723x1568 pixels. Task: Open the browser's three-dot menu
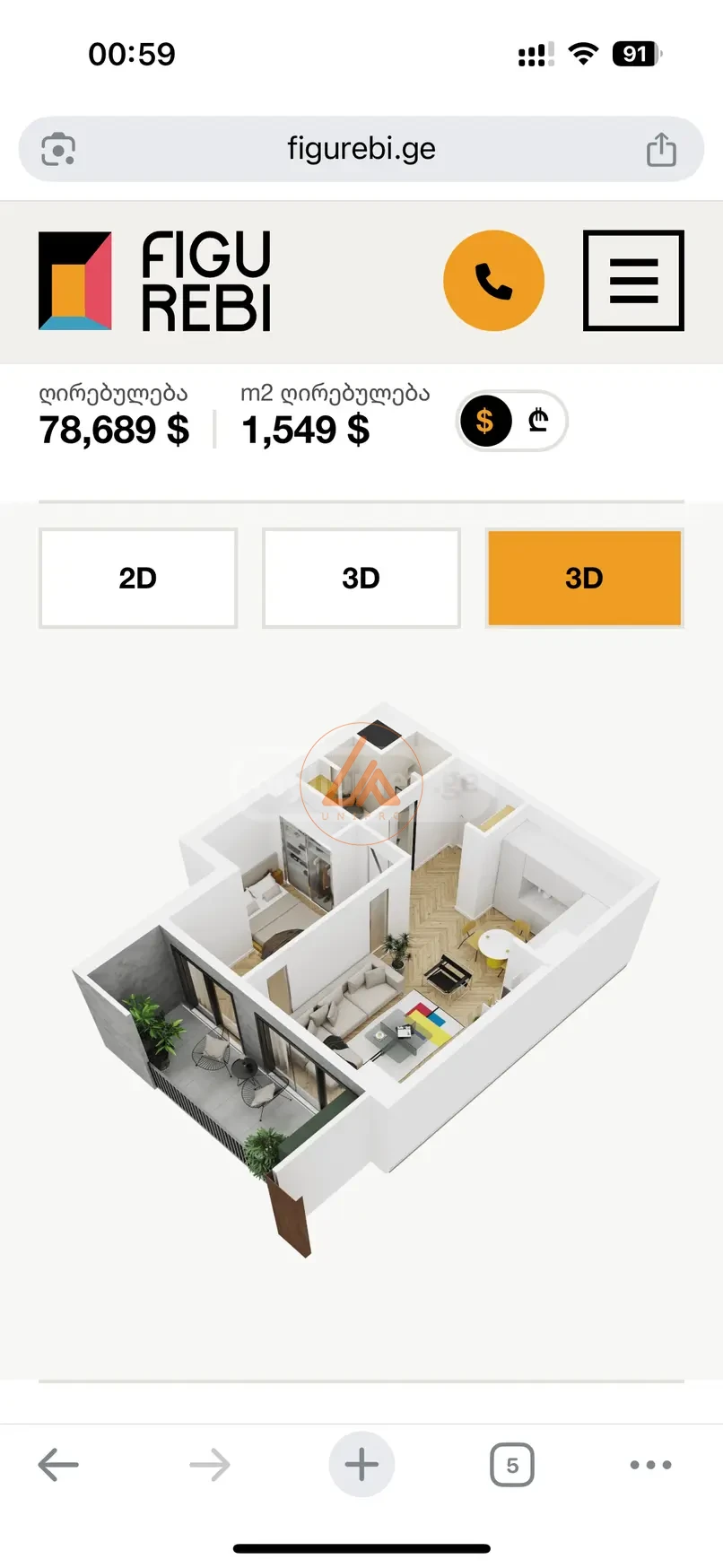click(650, 1465)
